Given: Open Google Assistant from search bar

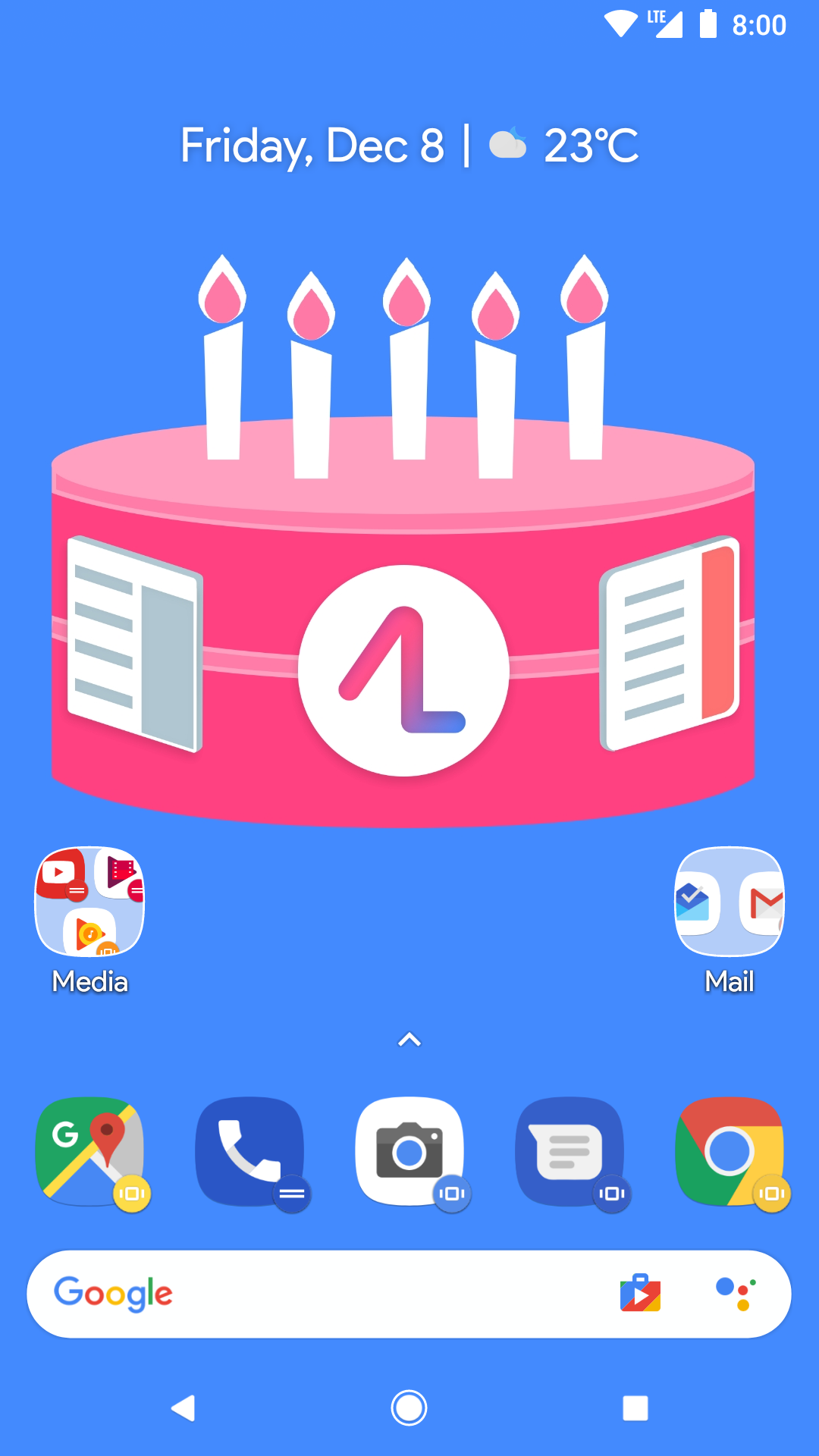Looking at the screenshot, I should pyautogui.click(x=736, y=1294).
